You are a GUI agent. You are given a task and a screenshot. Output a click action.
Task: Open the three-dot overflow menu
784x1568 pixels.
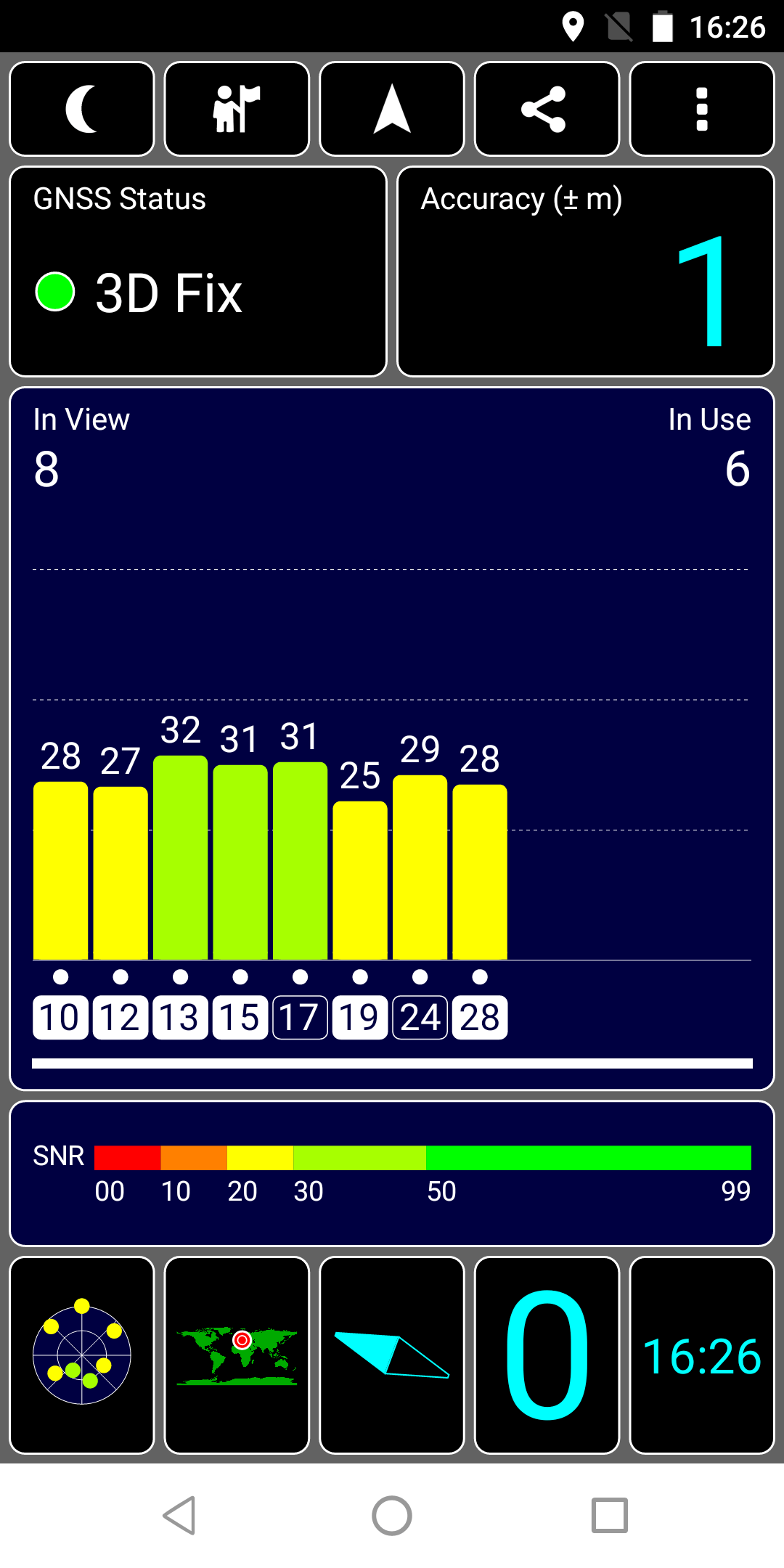pyautogui.click(x=701, y=109)
